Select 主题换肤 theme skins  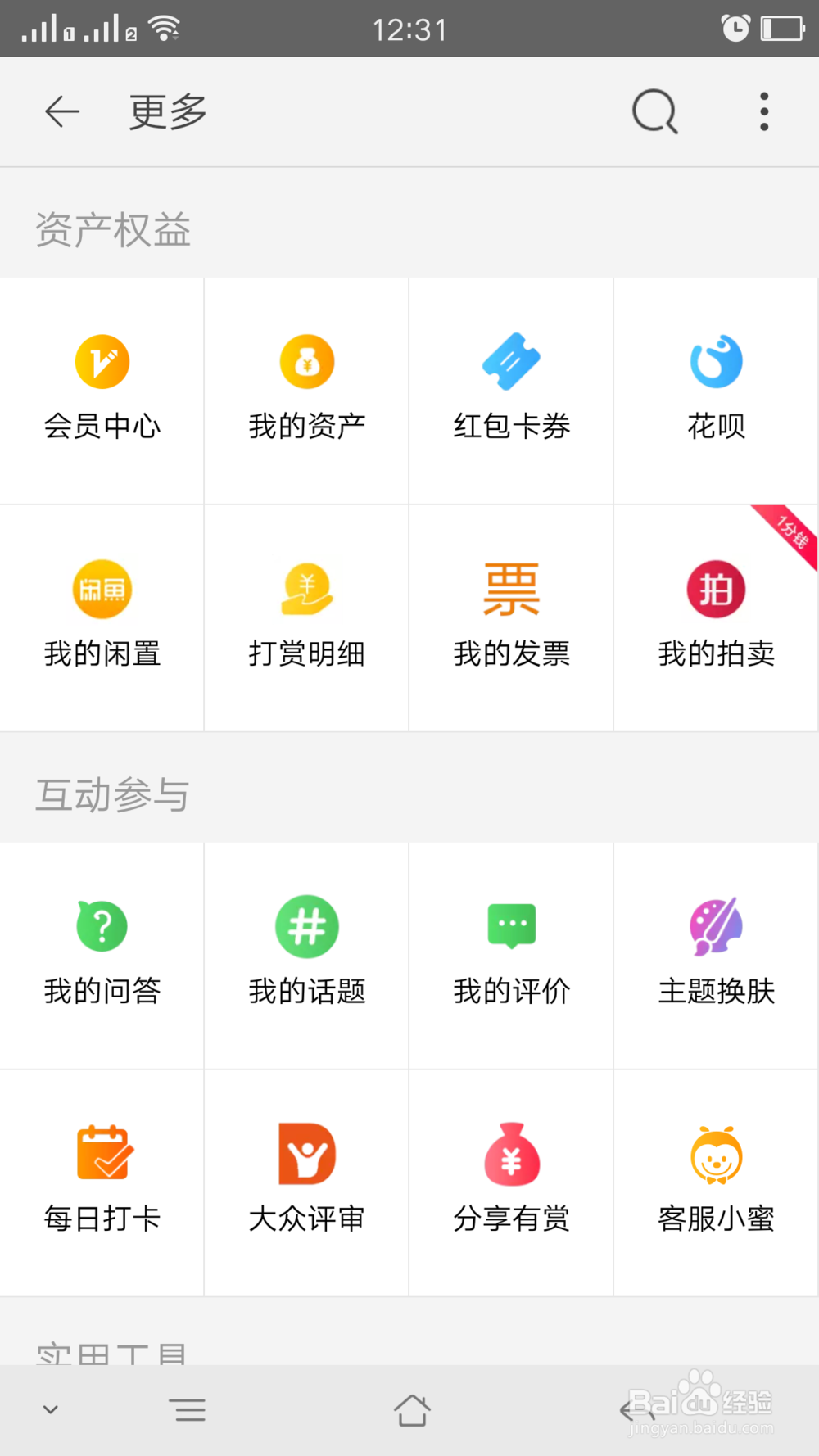click(716, 955)
